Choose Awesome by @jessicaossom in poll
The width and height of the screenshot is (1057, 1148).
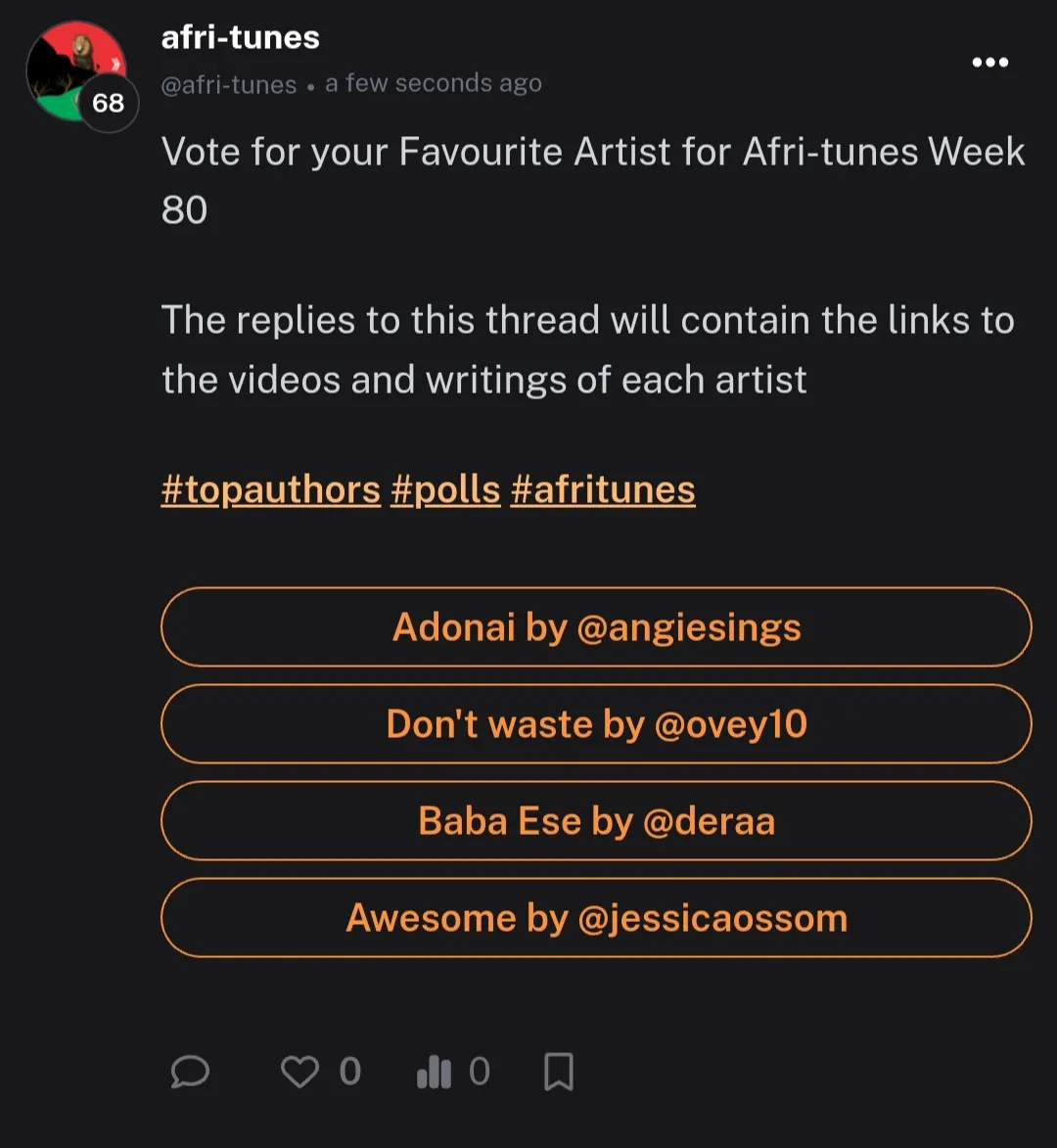click(596, 917)
